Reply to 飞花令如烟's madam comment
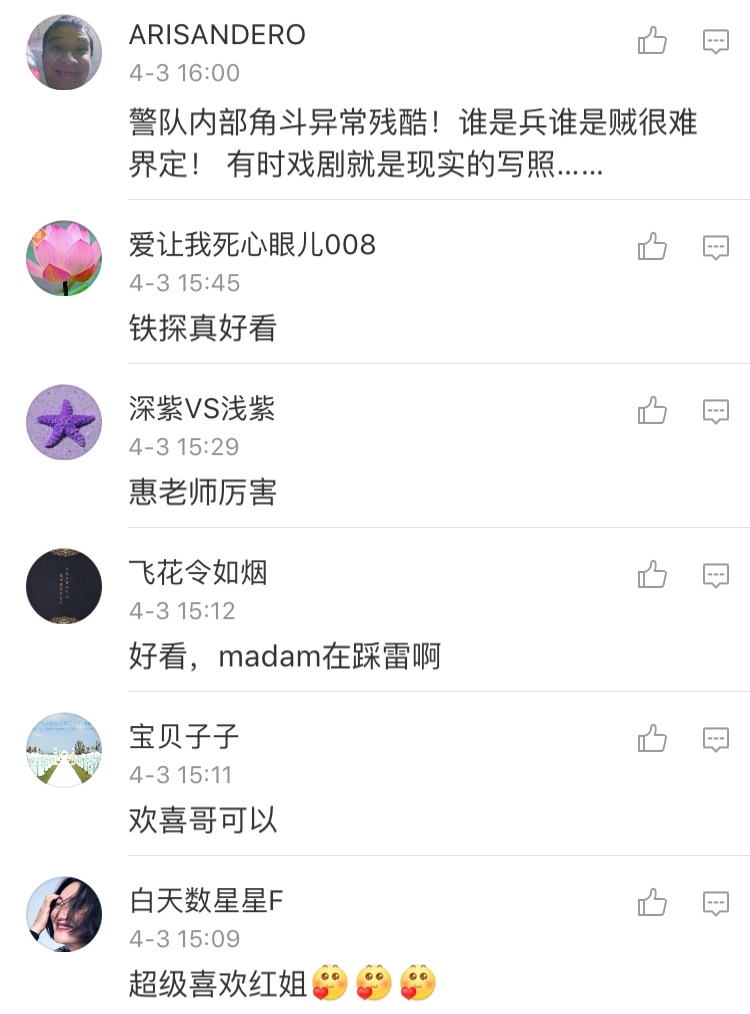Screen dimensions: 750x1014 click(715, 575)
